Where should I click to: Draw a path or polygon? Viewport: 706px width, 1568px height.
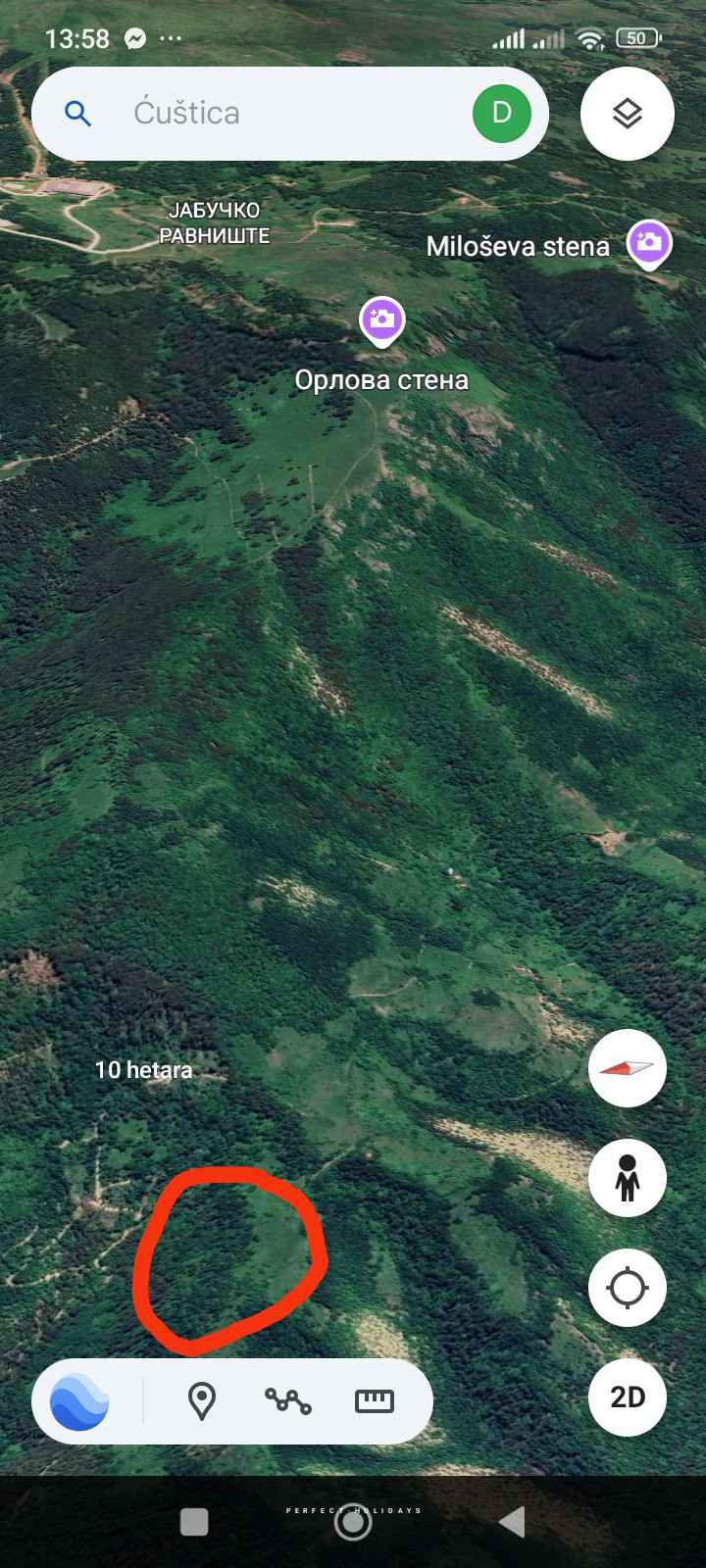click(x=288, y=1402)
